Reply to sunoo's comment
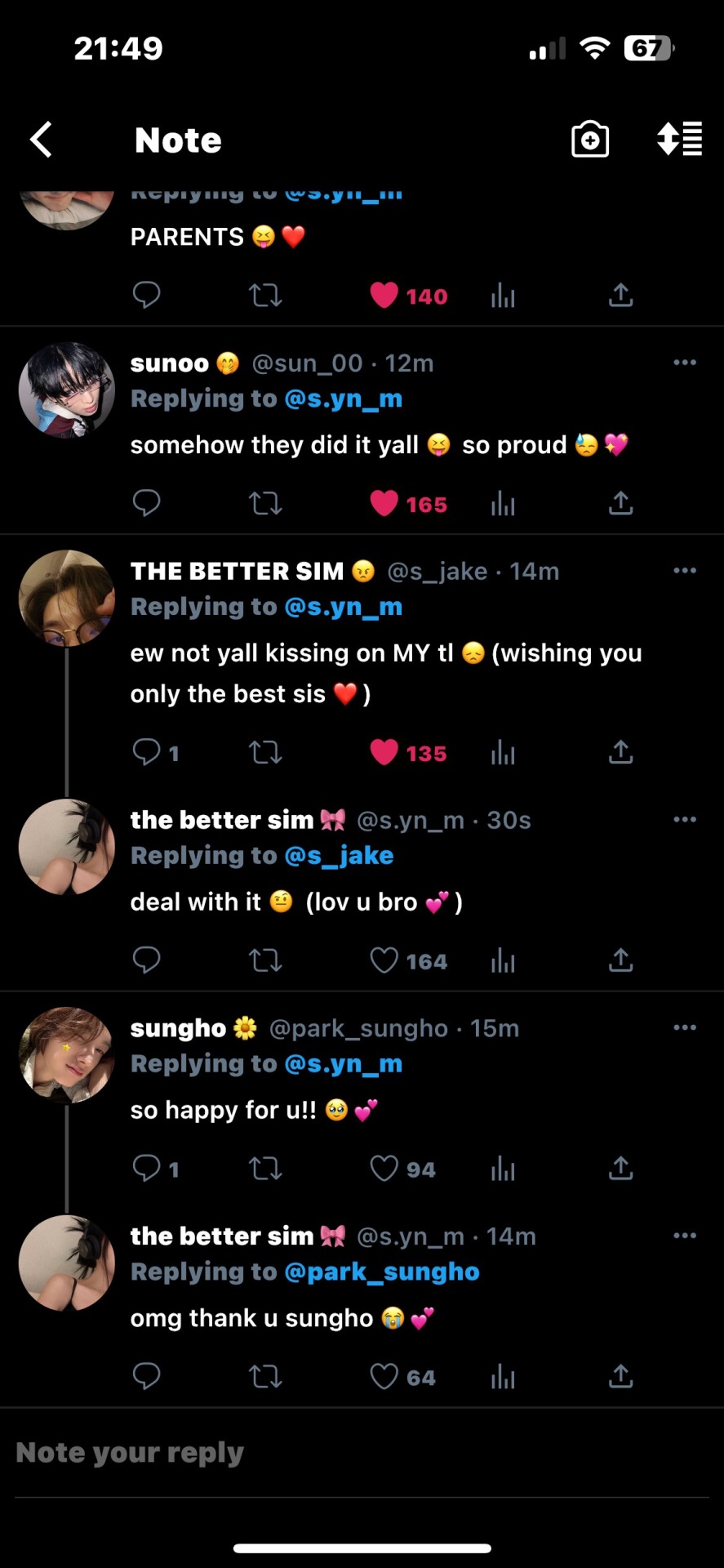The width and height of the screenshot is (724, 1568). (x=147, y=504)
